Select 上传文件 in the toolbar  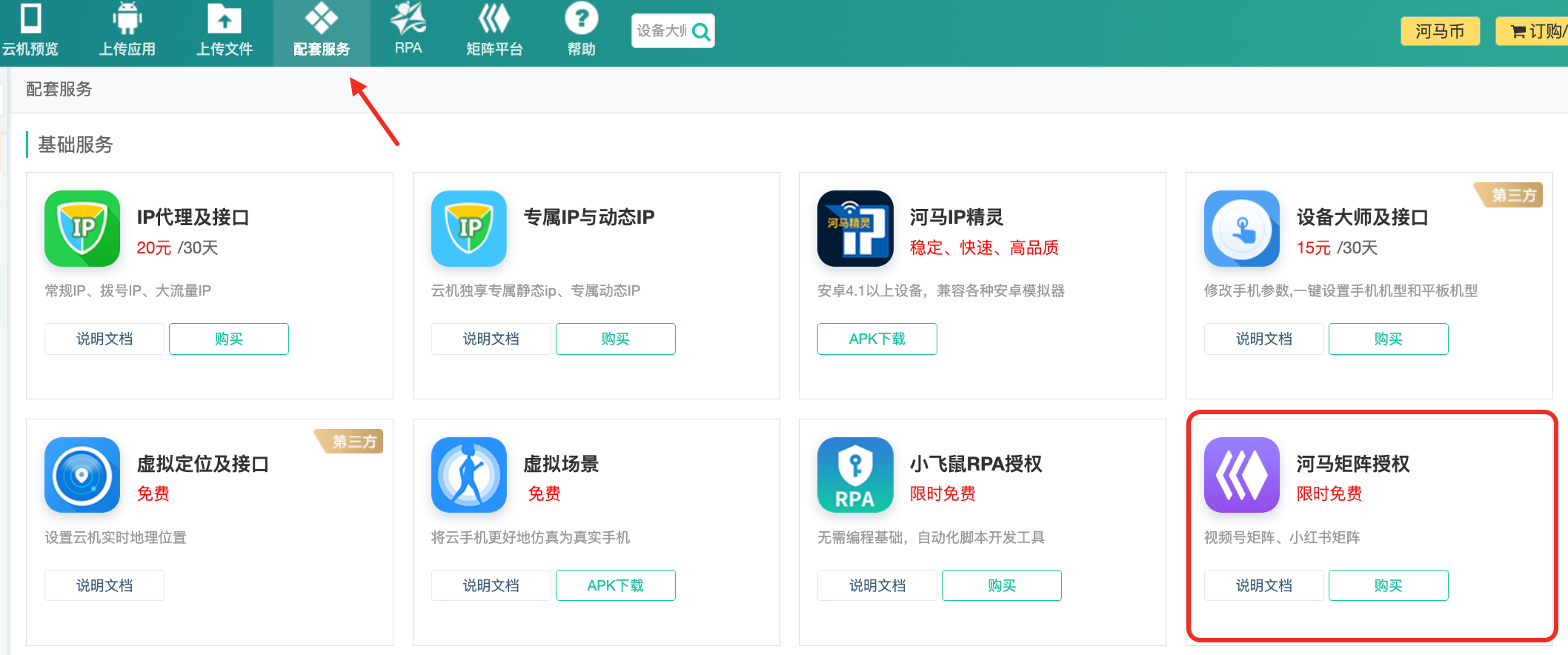[x=225, y=30]
